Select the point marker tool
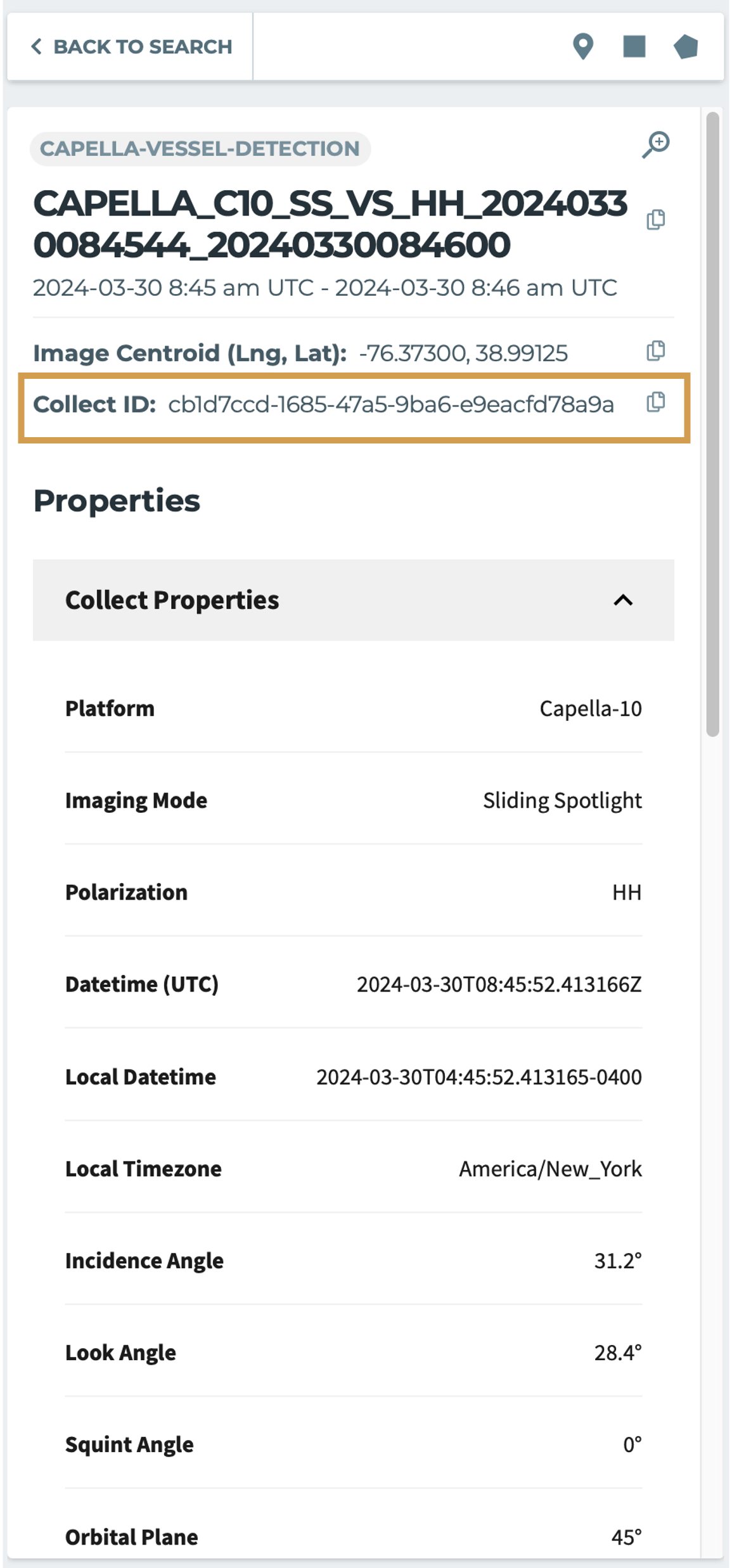The image size is (732, 1568). click(583, 47)
